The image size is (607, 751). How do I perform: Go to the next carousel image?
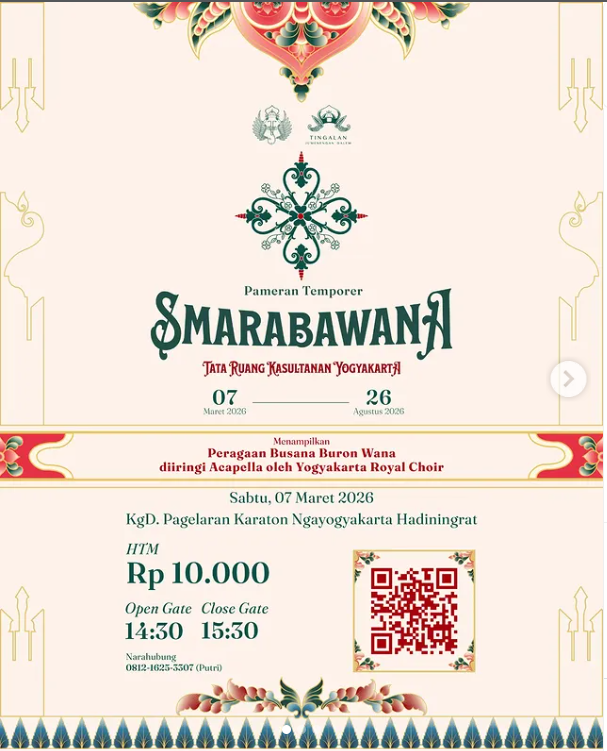pos(568,379)
